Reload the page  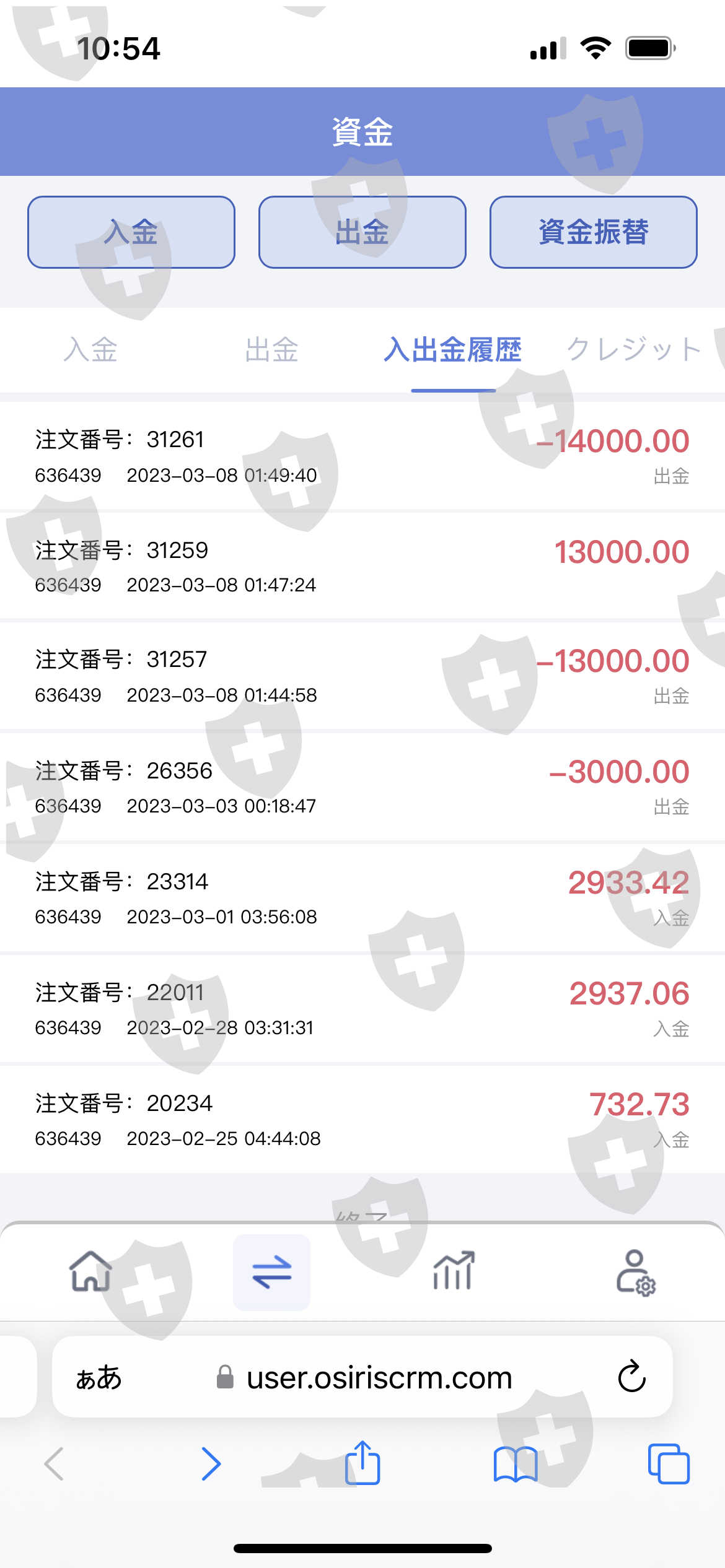(x=631, y=1377)
